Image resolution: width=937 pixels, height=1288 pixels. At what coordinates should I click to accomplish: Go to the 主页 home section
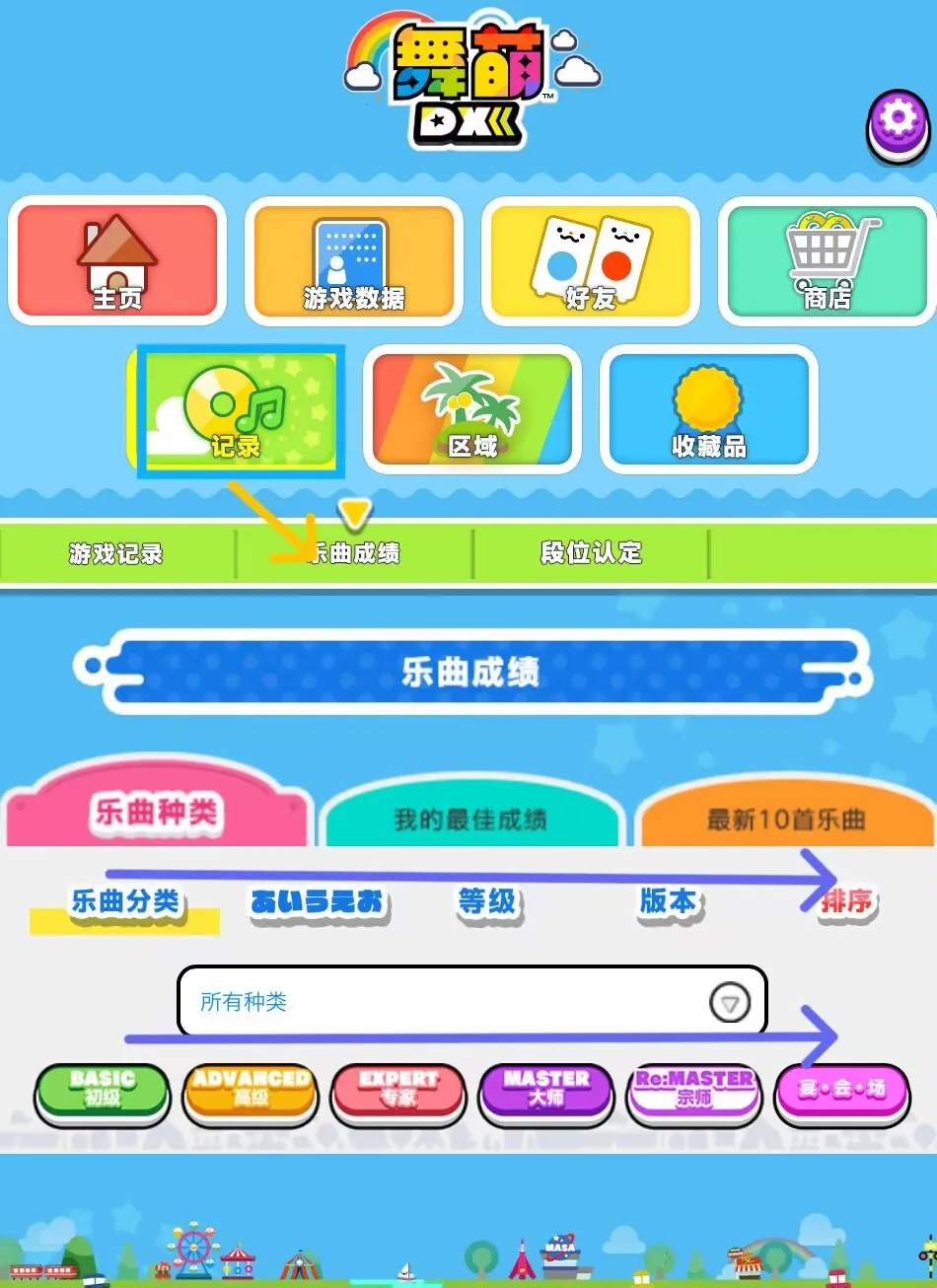117,261
